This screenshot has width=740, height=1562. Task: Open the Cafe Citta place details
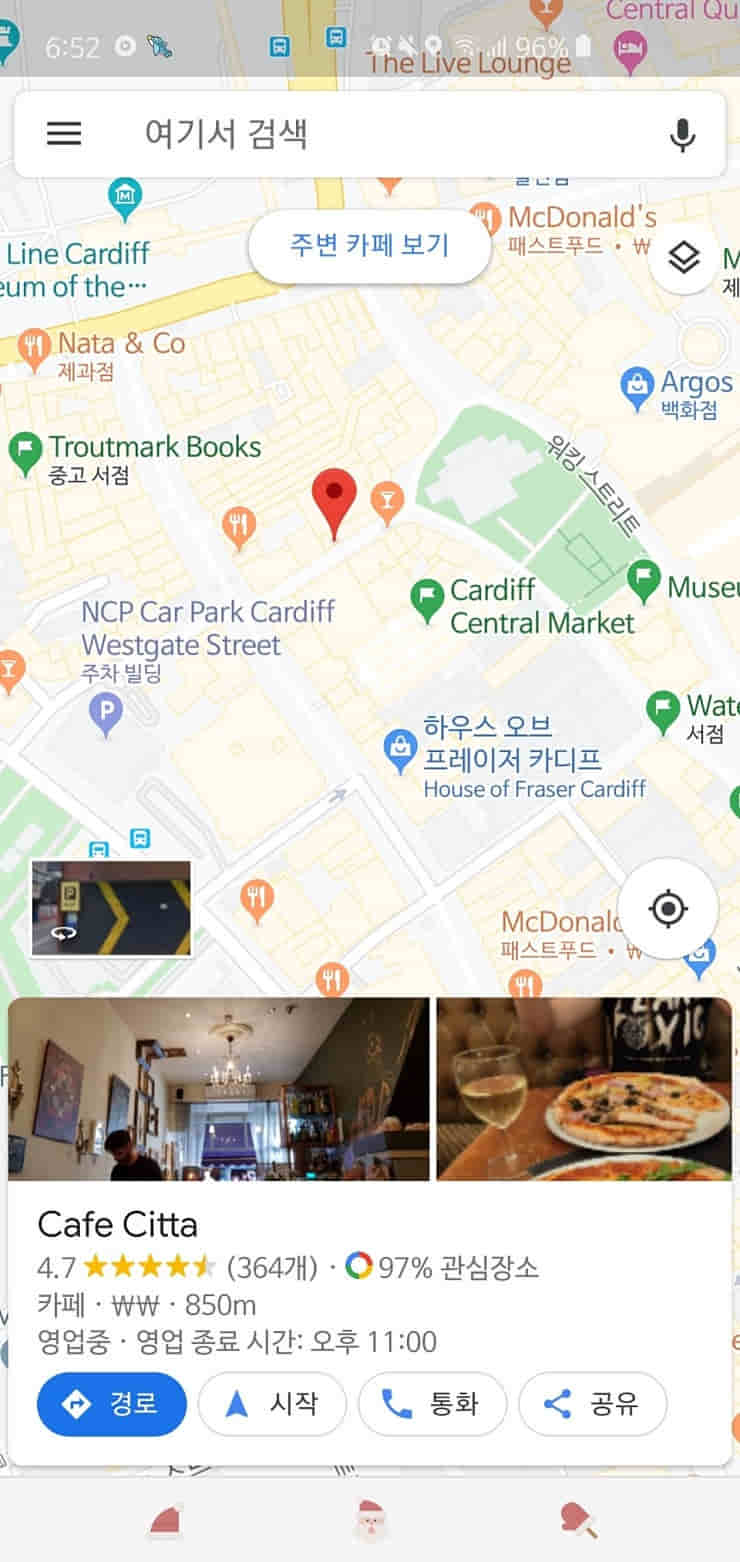pyautogui.click(x=118, y=1225)
